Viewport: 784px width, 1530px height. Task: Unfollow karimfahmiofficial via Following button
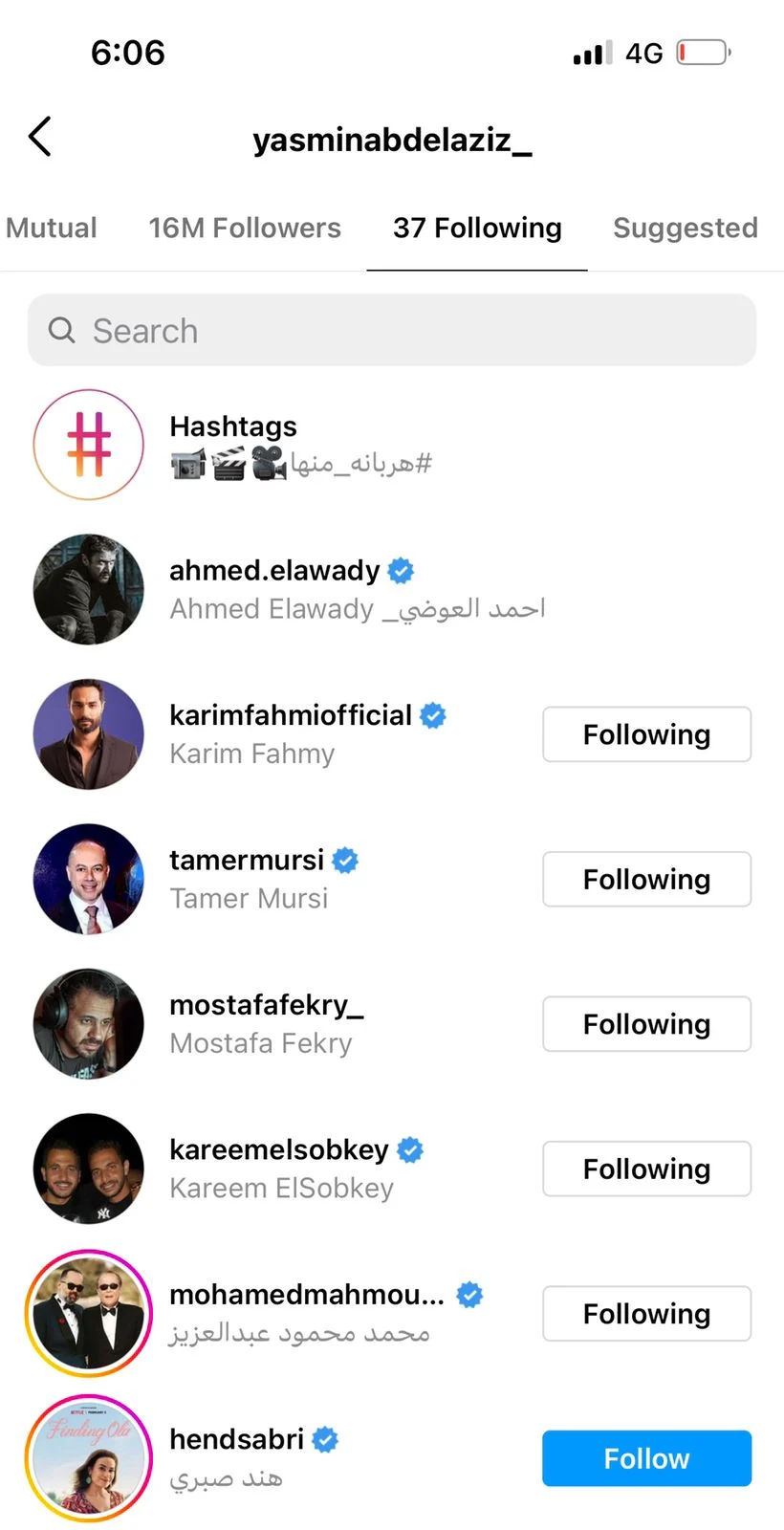[646, 734]
